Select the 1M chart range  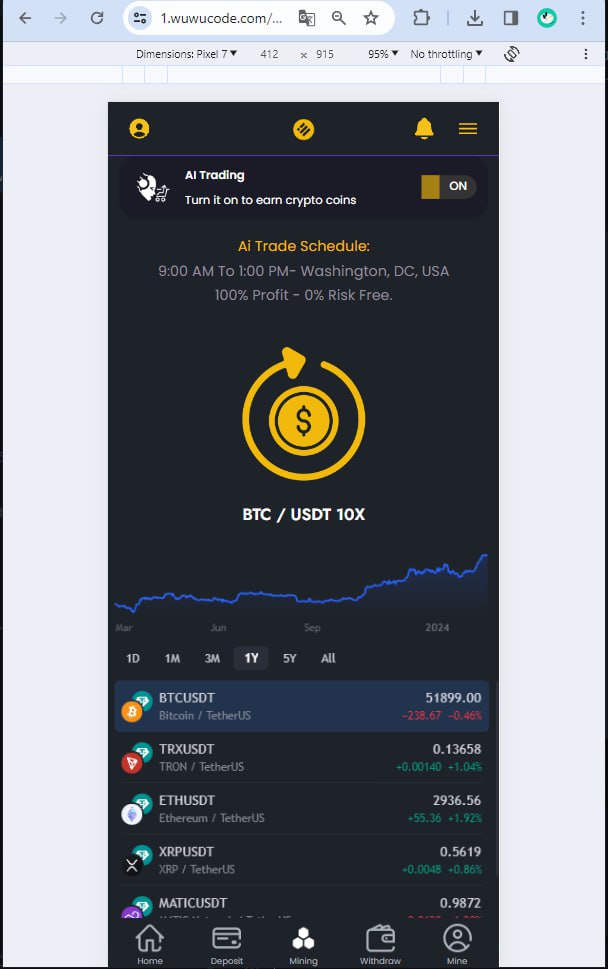172,658
